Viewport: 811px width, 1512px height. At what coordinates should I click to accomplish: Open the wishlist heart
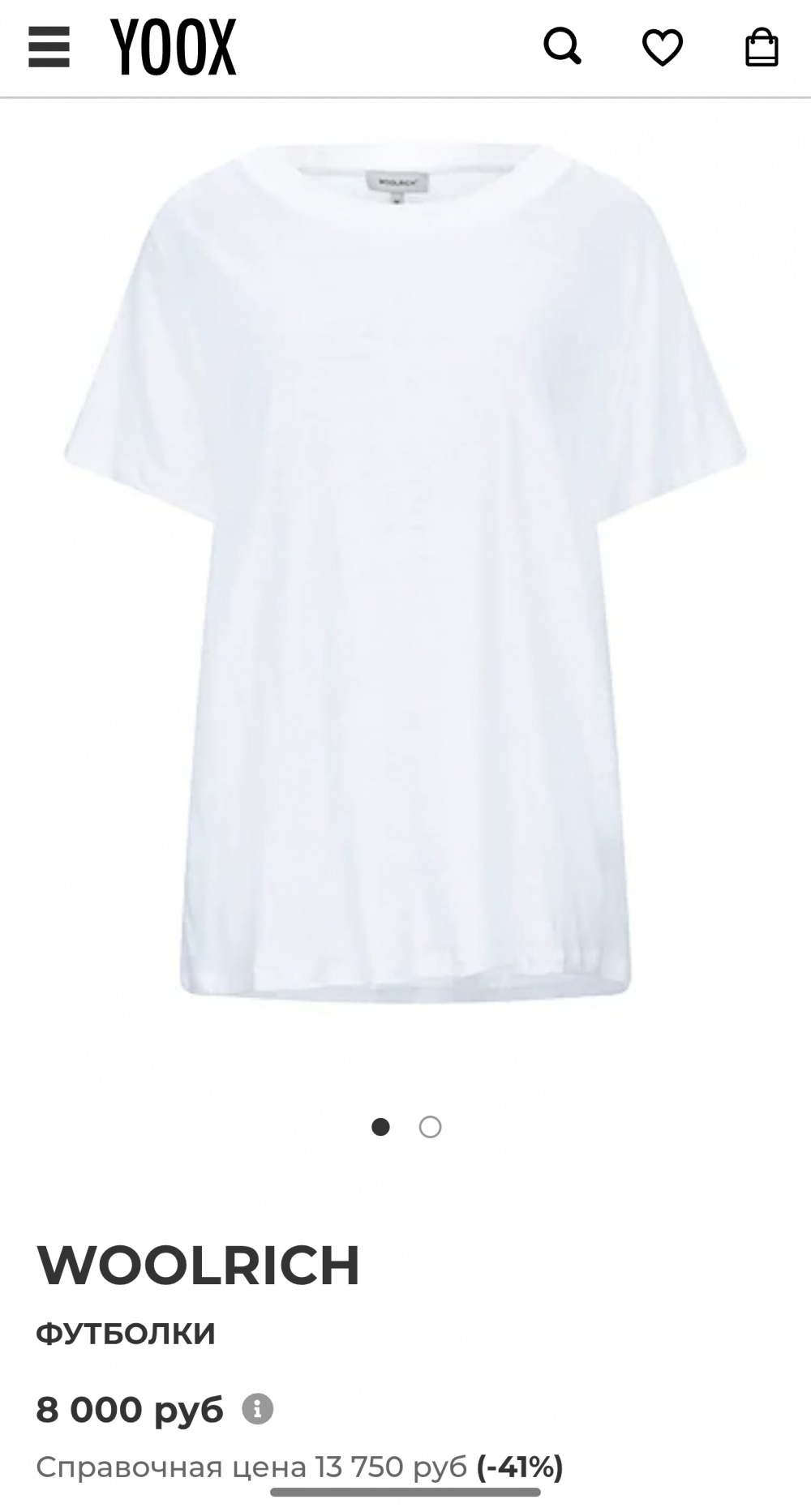tap(663, 48)
